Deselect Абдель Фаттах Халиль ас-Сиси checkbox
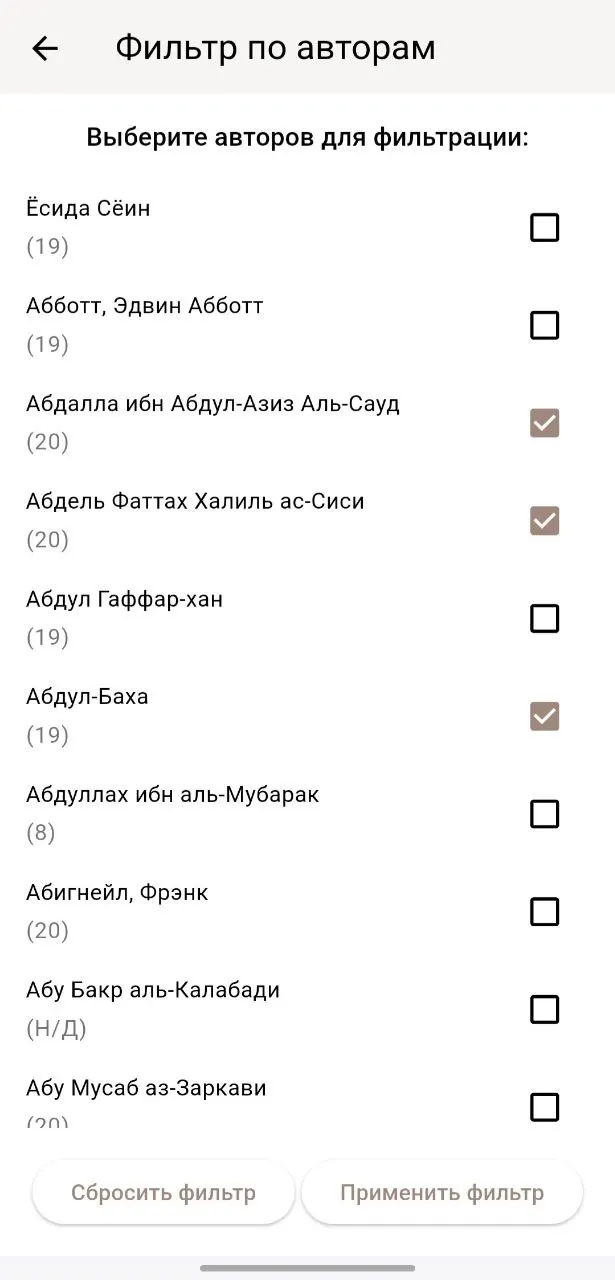 coord(544,521)
